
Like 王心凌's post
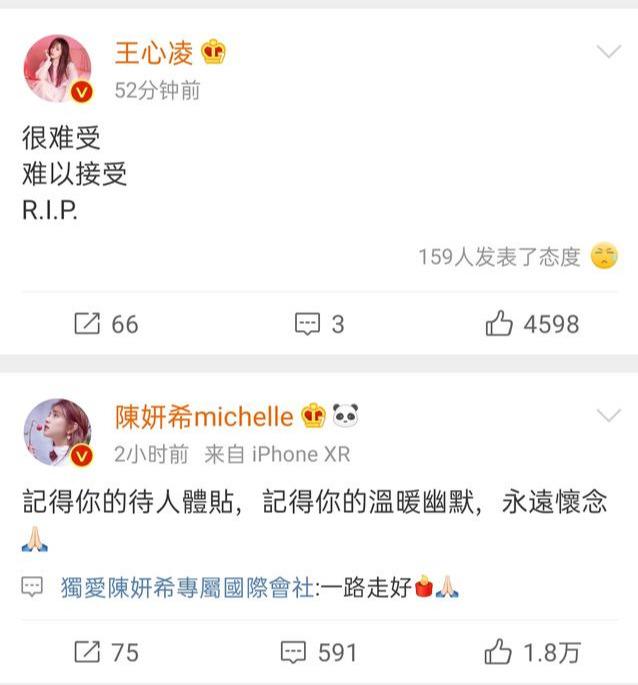pyautogui.click(x=531, y=324)
